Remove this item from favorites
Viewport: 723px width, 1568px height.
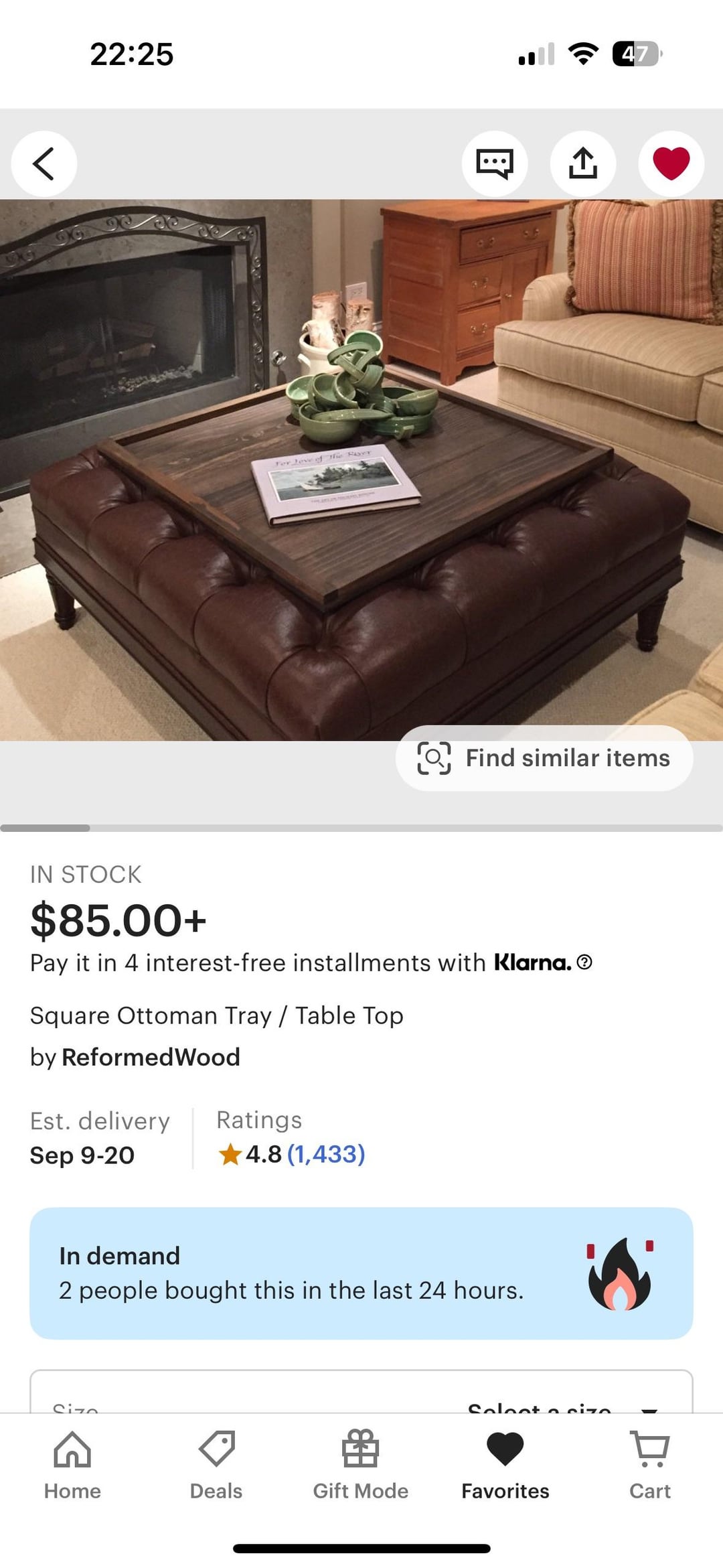tap(671, 163)
